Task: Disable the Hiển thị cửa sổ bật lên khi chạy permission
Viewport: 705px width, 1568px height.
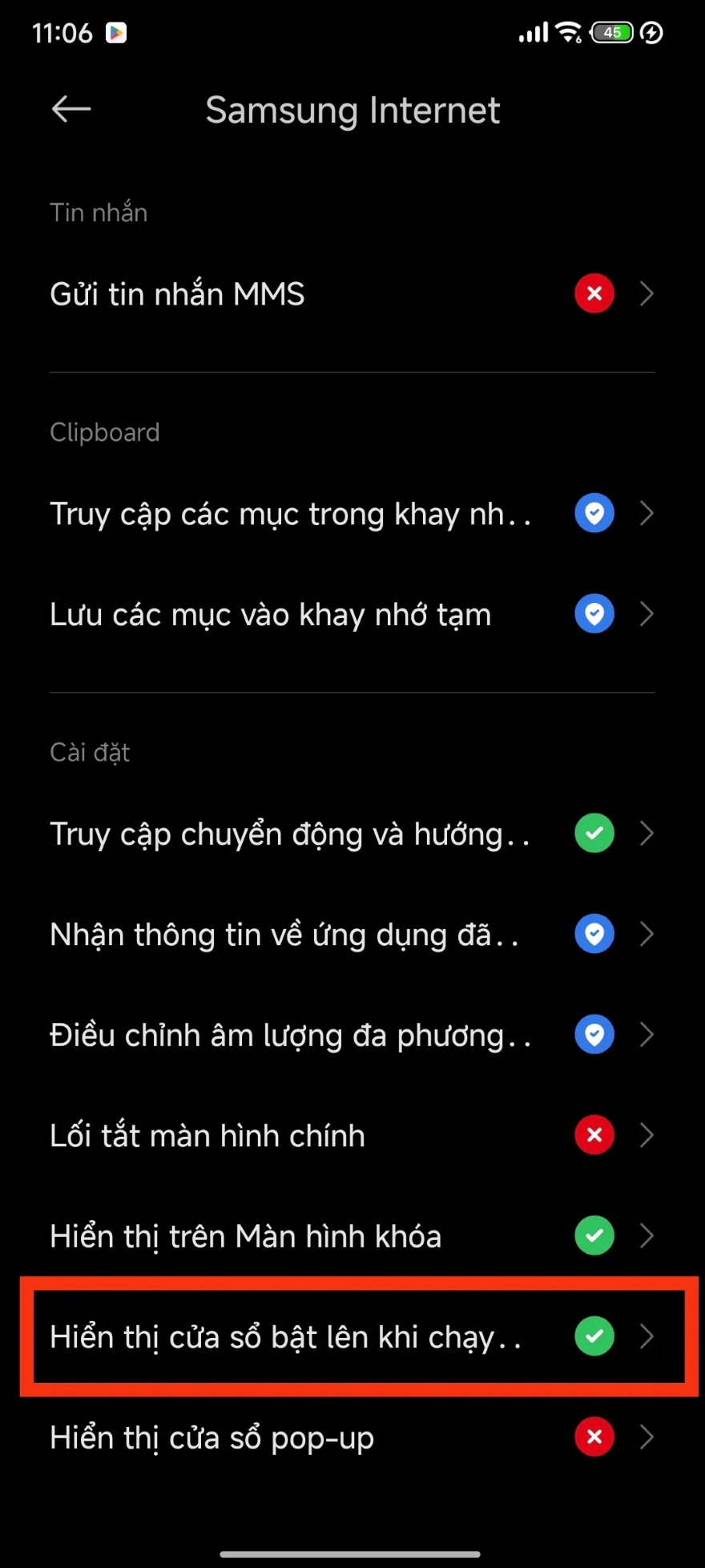Action: [594, 1336]
